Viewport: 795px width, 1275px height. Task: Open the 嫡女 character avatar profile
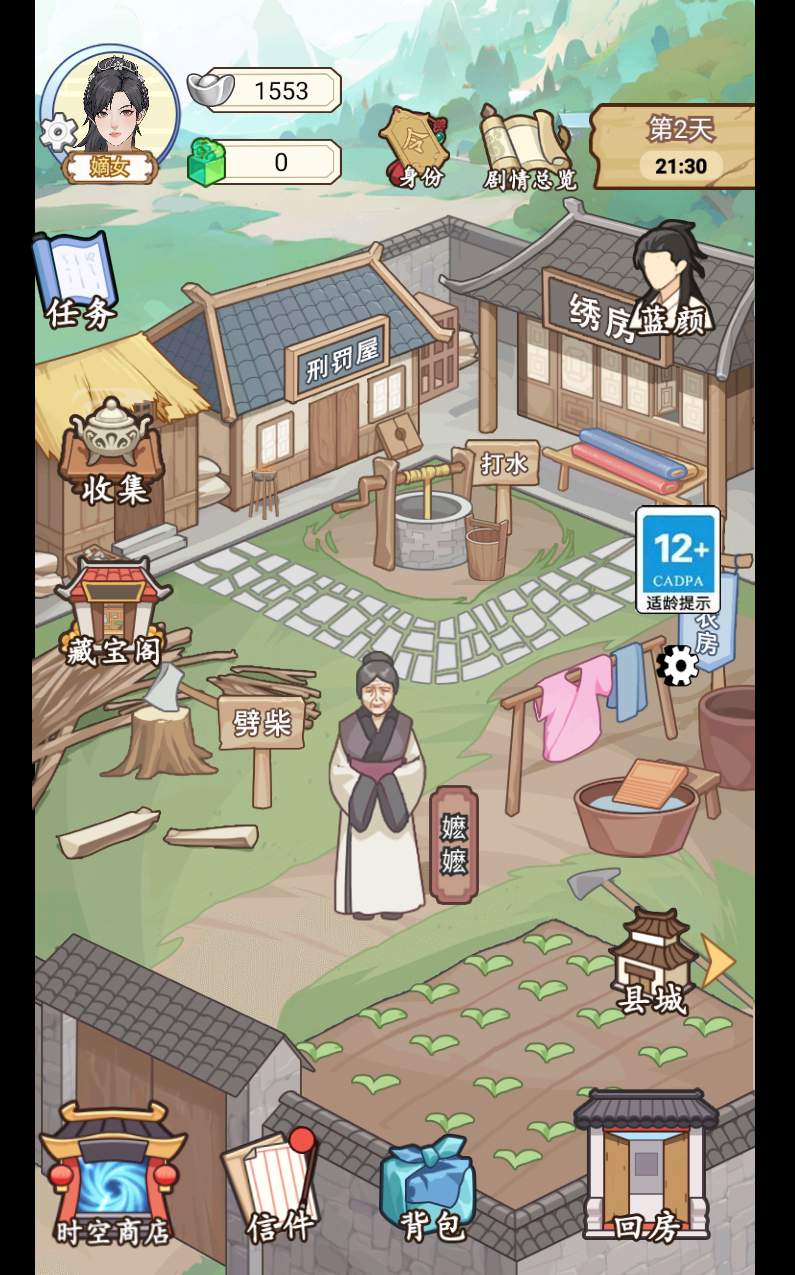112,110
